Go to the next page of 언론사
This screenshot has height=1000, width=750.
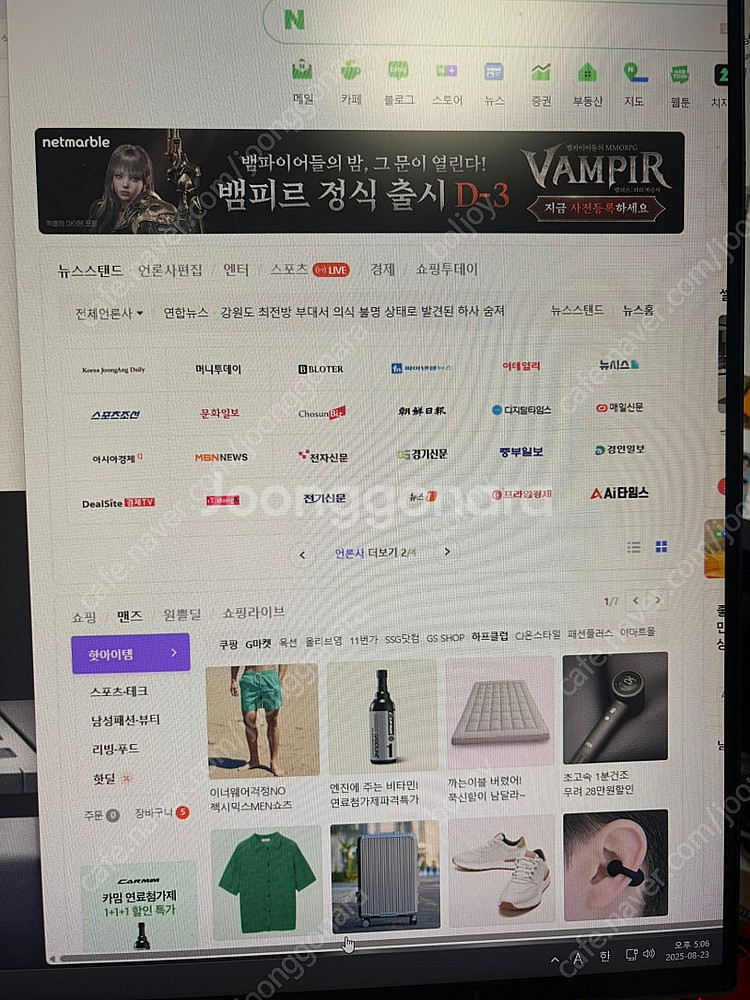(x=448, y=551)
